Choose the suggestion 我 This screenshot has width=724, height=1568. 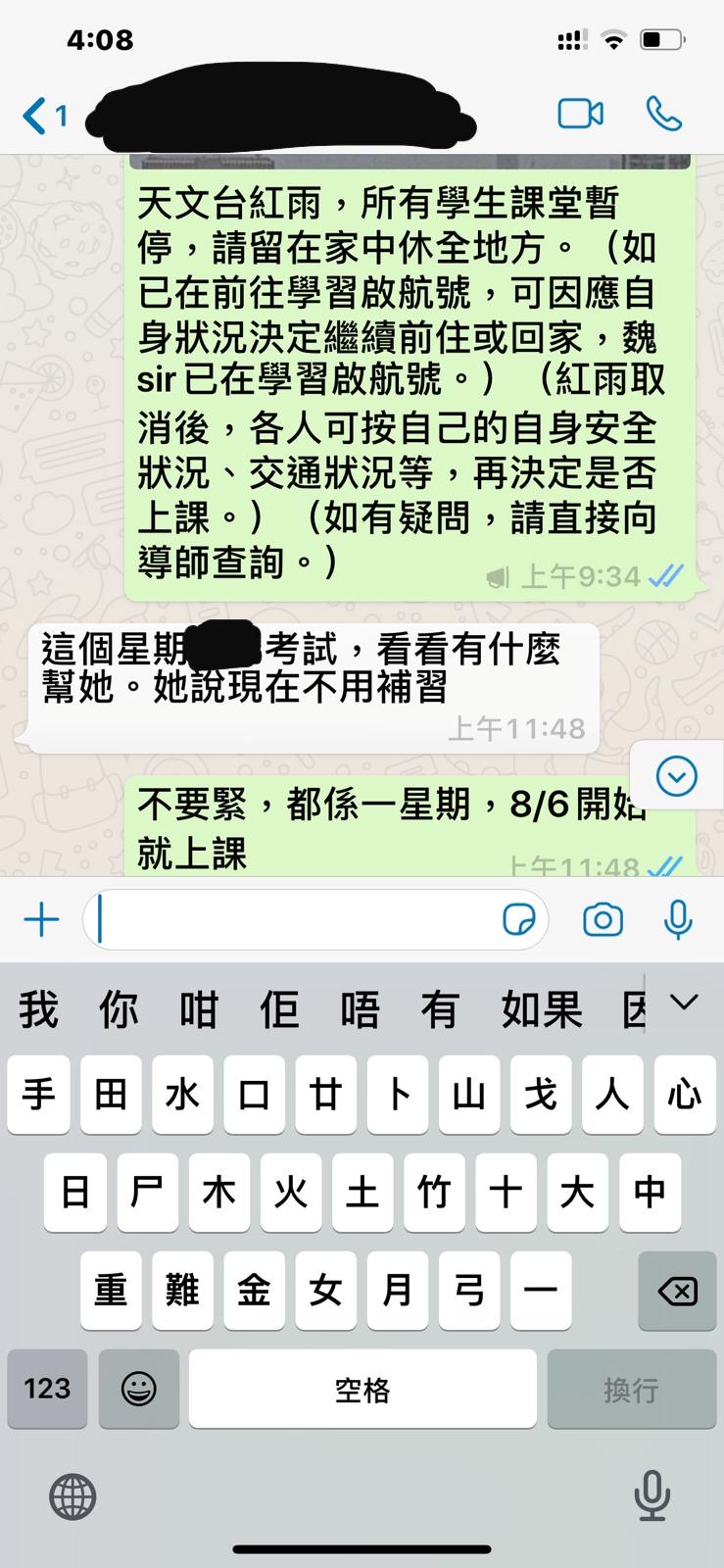click(39, 1009)
